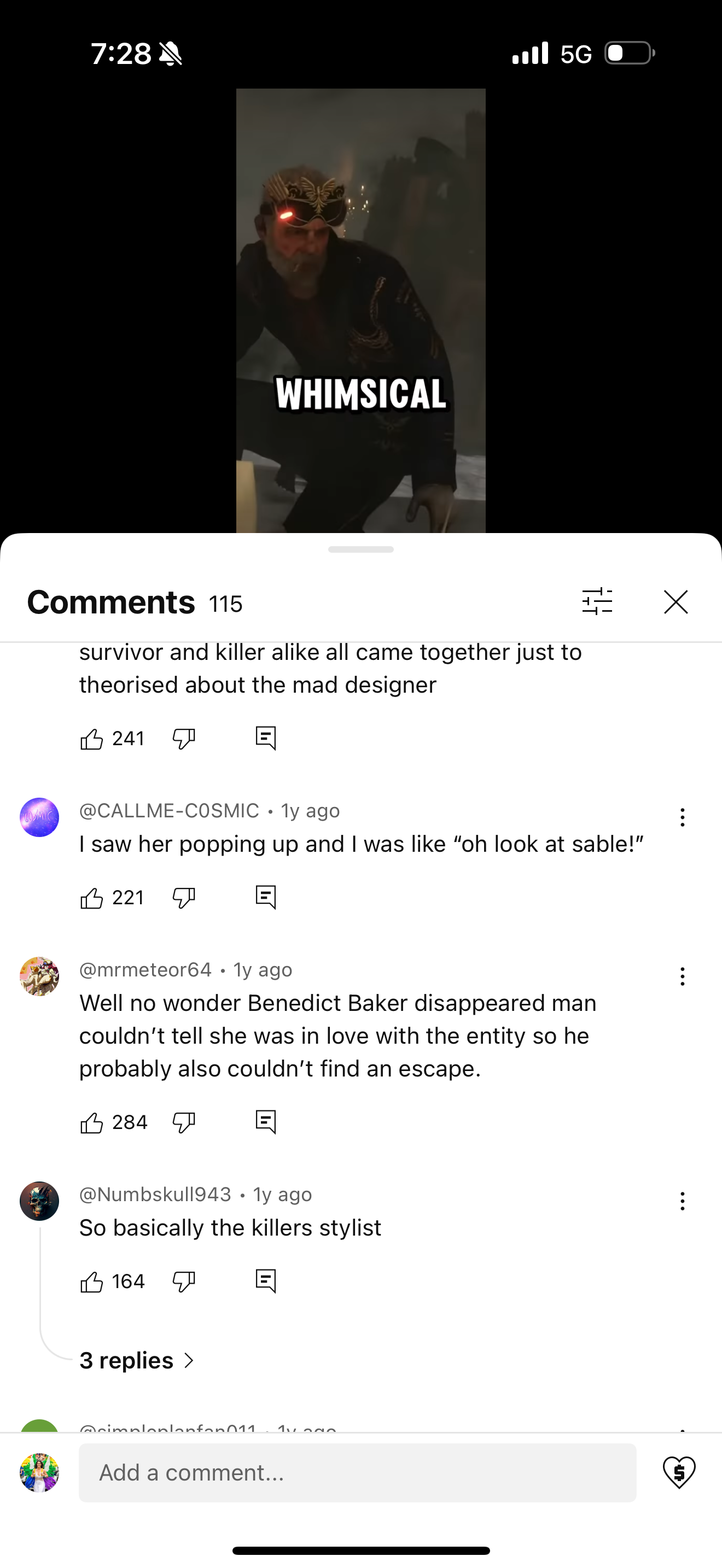
Task: Open overflow menu on @mrmeteor64's comment
Action: (683, 976)
